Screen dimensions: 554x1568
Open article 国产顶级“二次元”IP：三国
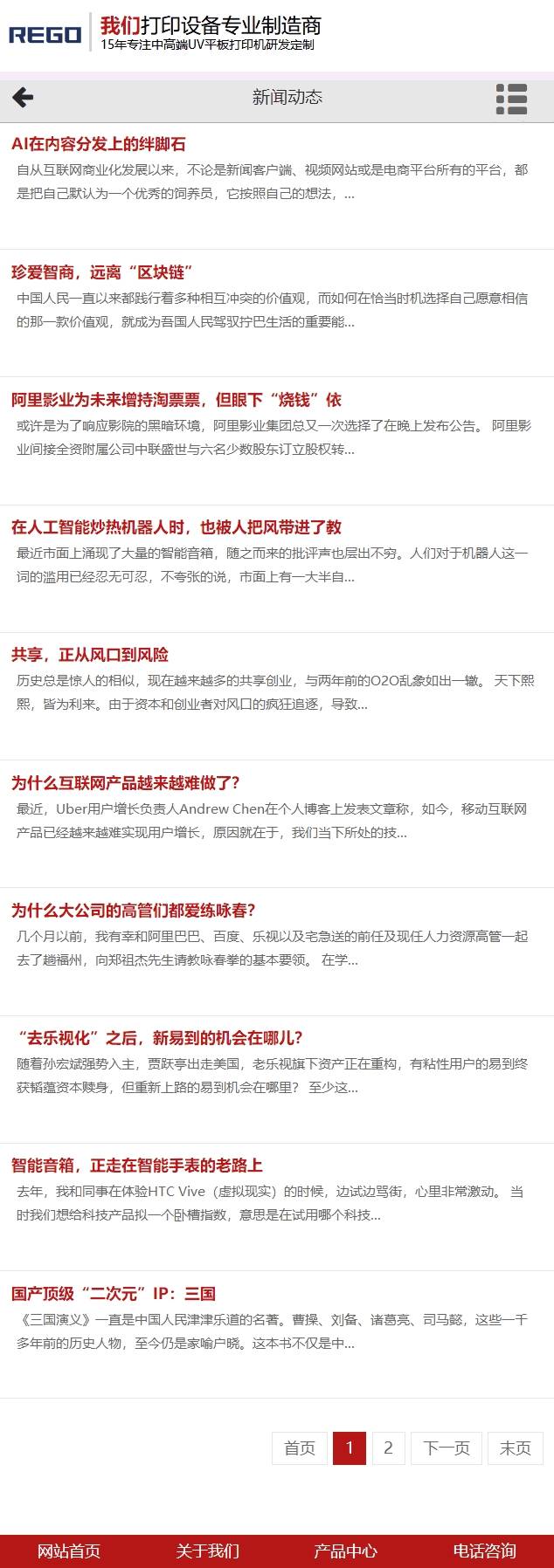point(114,1293)
